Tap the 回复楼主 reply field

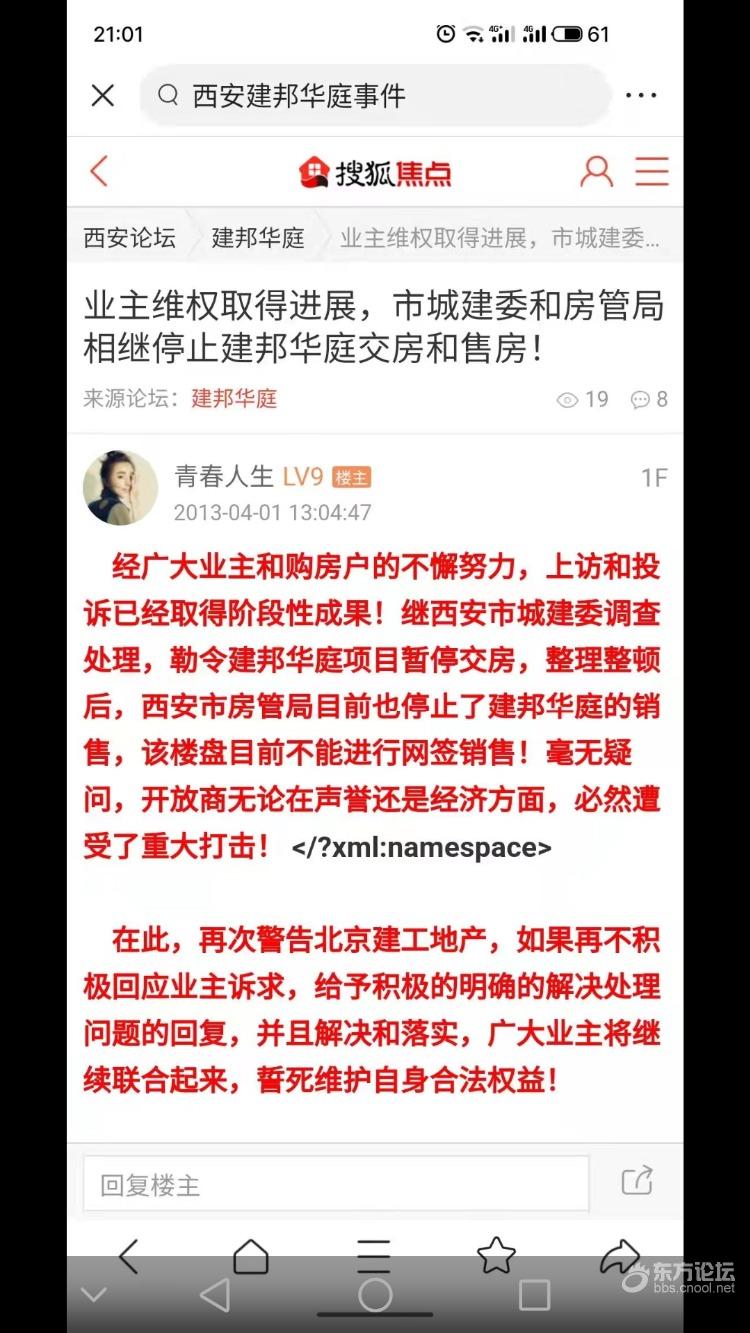336,1185
